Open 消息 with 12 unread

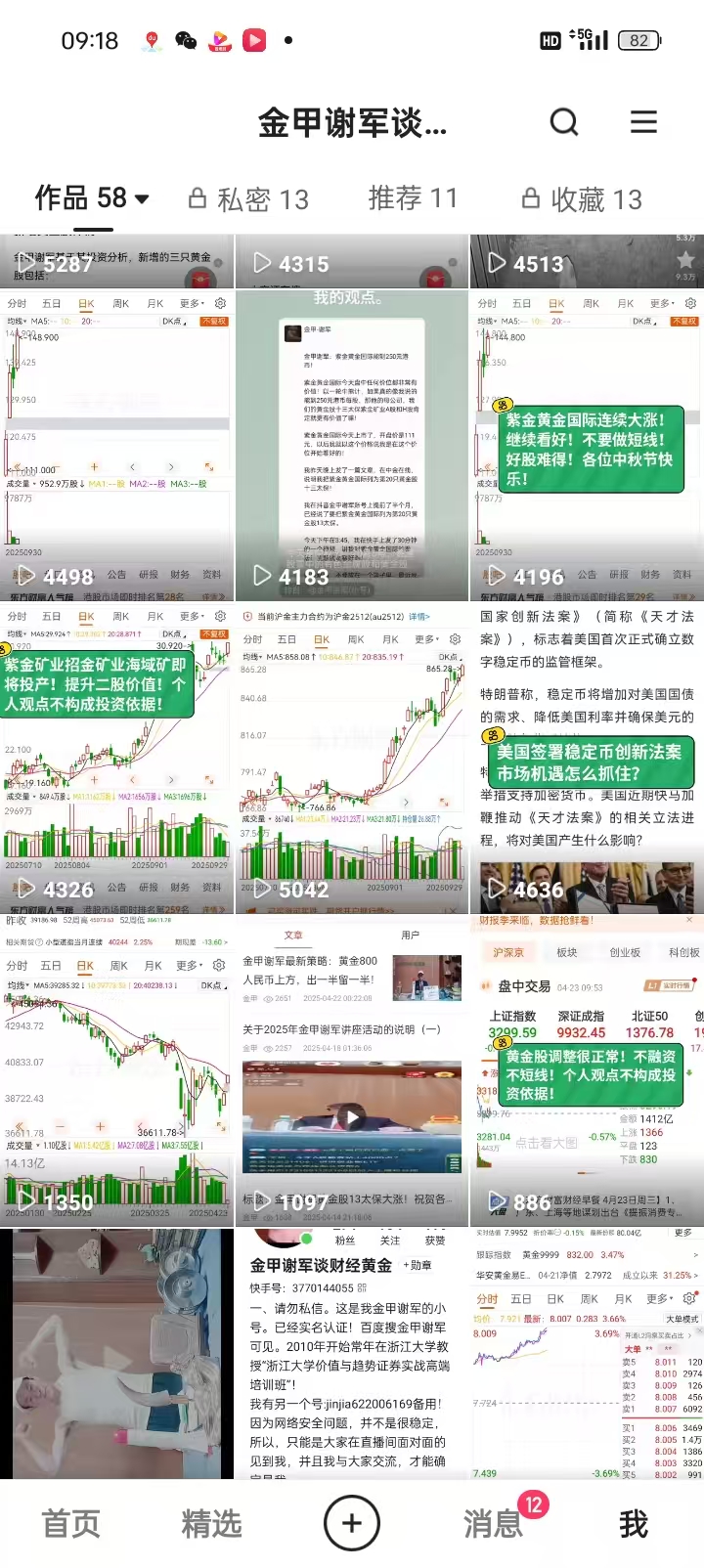tap(493, 1523)
